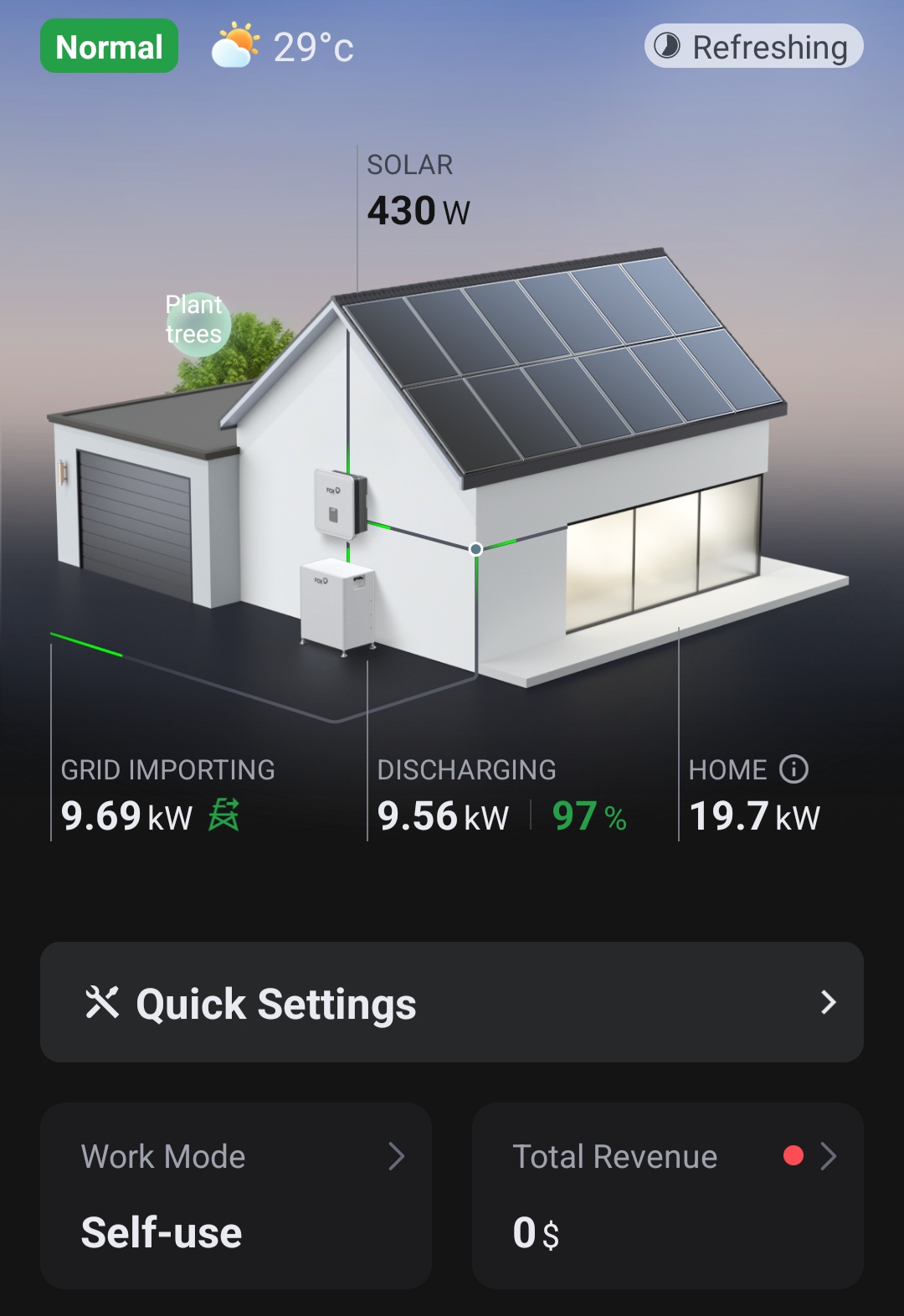Open Quick Settings
This screenshot has height=1316, width=904.
point(452,1002)
